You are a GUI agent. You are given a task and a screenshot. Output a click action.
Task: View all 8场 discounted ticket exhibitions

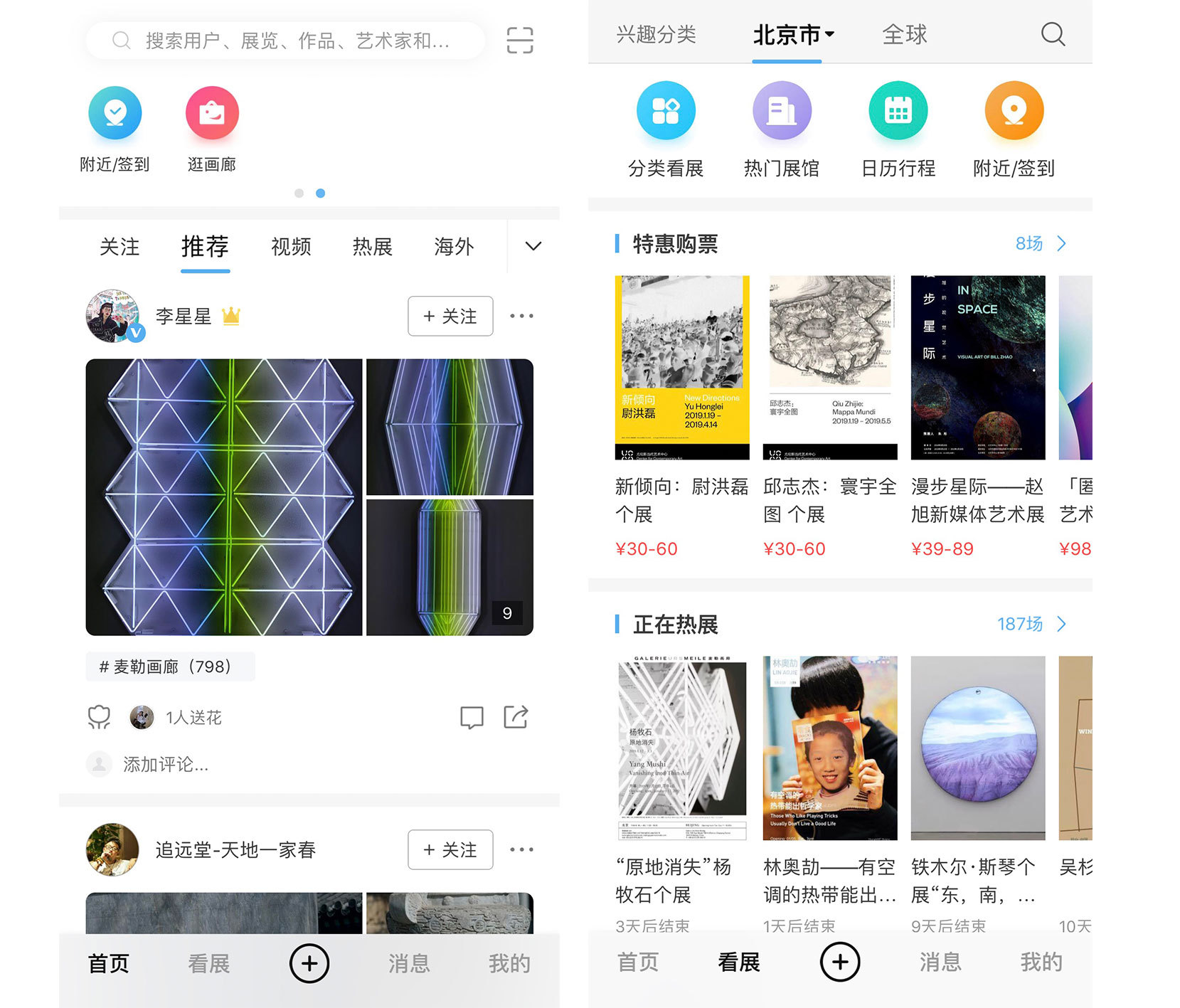coord(1040,244)
